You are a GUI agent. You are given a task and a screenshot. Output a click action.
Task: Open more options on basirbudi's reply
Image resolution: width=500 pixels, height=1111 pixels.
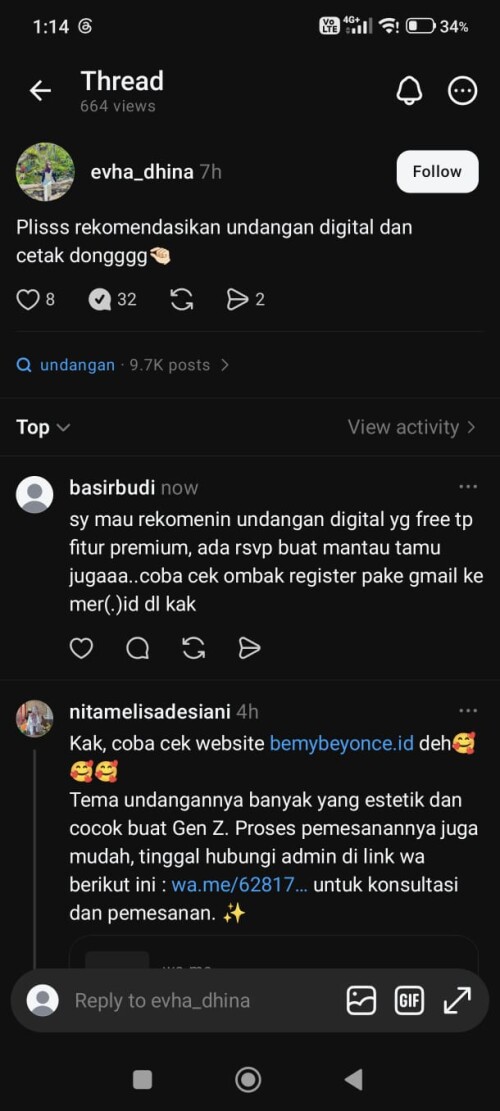(x=468, y=487)
